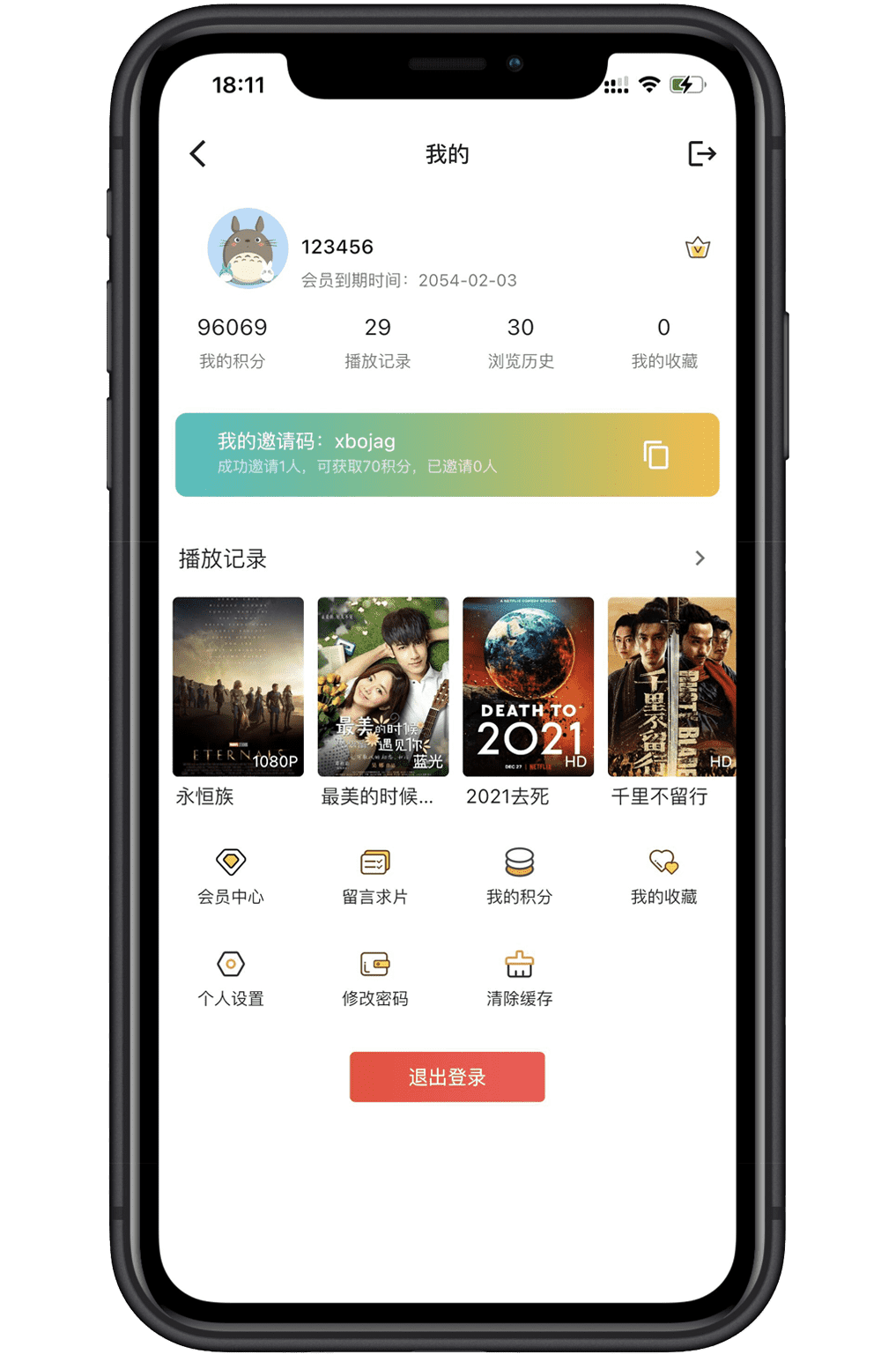Open the 2021去死 poster
The height and width of the screenshot is (1354, 896).
coord(528,686)
